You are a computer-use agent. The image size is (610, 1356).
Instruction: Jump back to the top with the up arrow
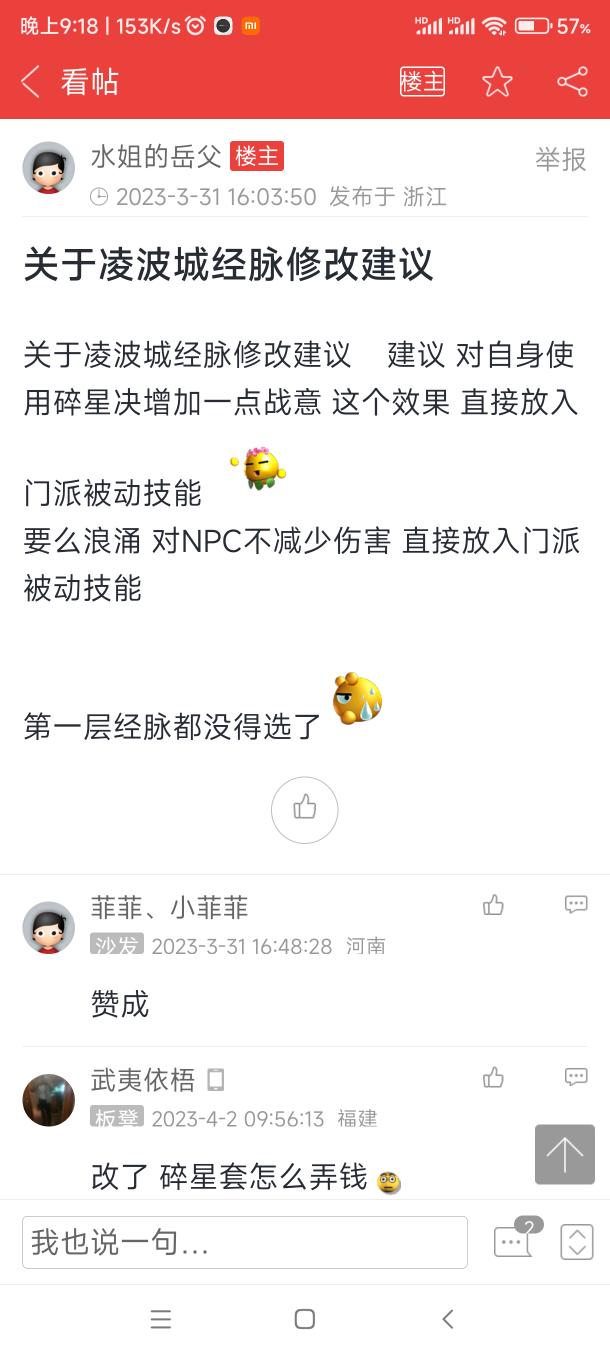point(564,1154)
